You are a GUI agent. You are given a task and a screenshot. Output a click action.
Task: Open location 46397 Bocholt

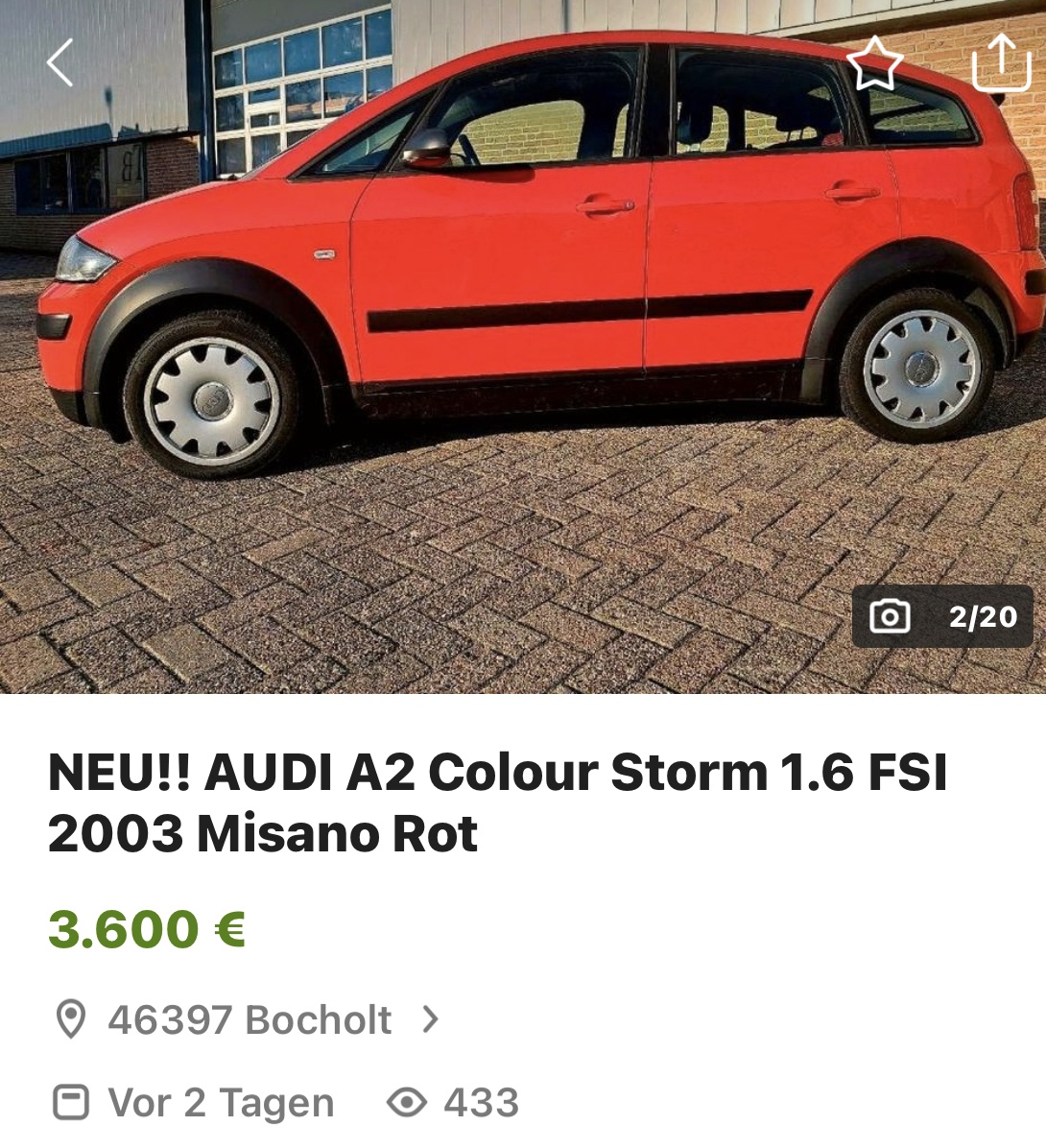(249, 1019)
